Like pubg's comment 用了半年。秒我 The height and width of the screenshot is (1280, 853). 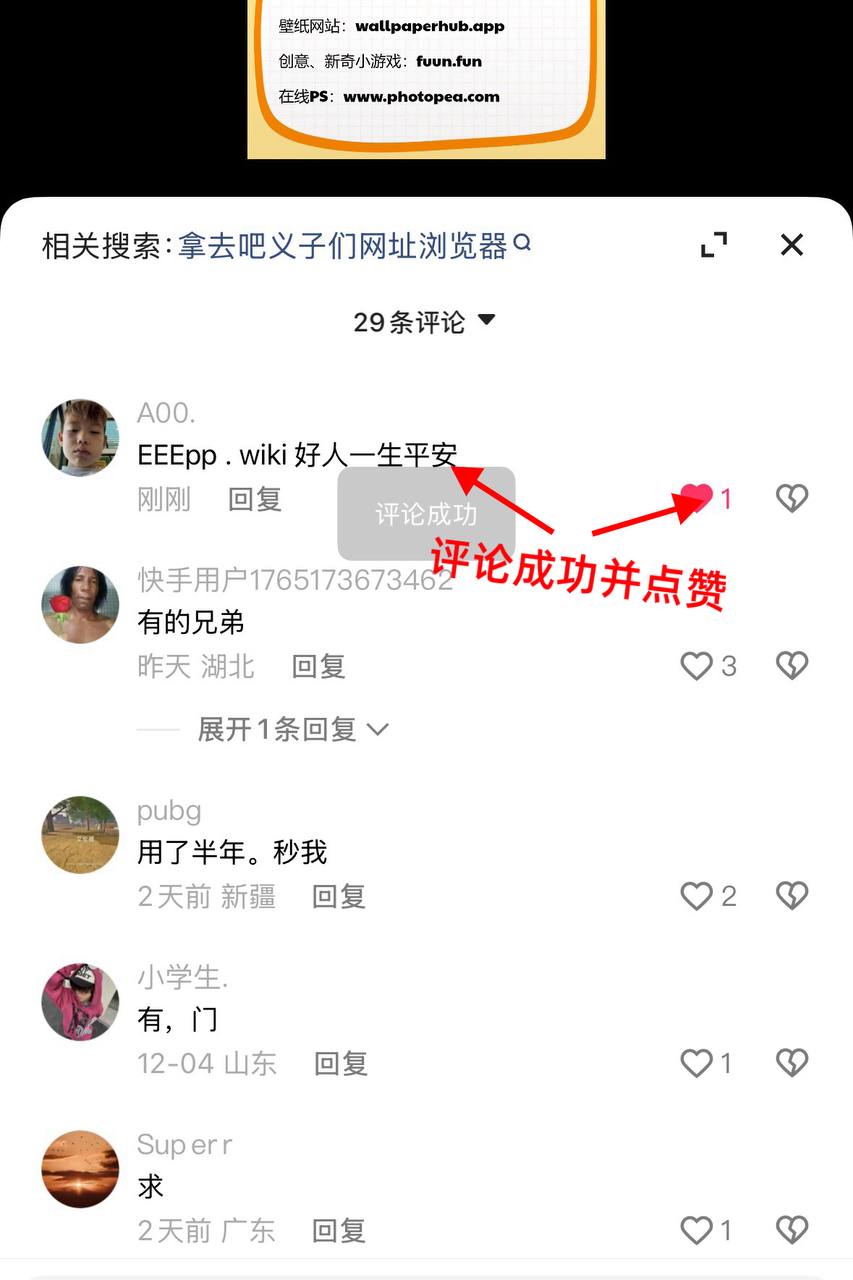click(697, 896)
